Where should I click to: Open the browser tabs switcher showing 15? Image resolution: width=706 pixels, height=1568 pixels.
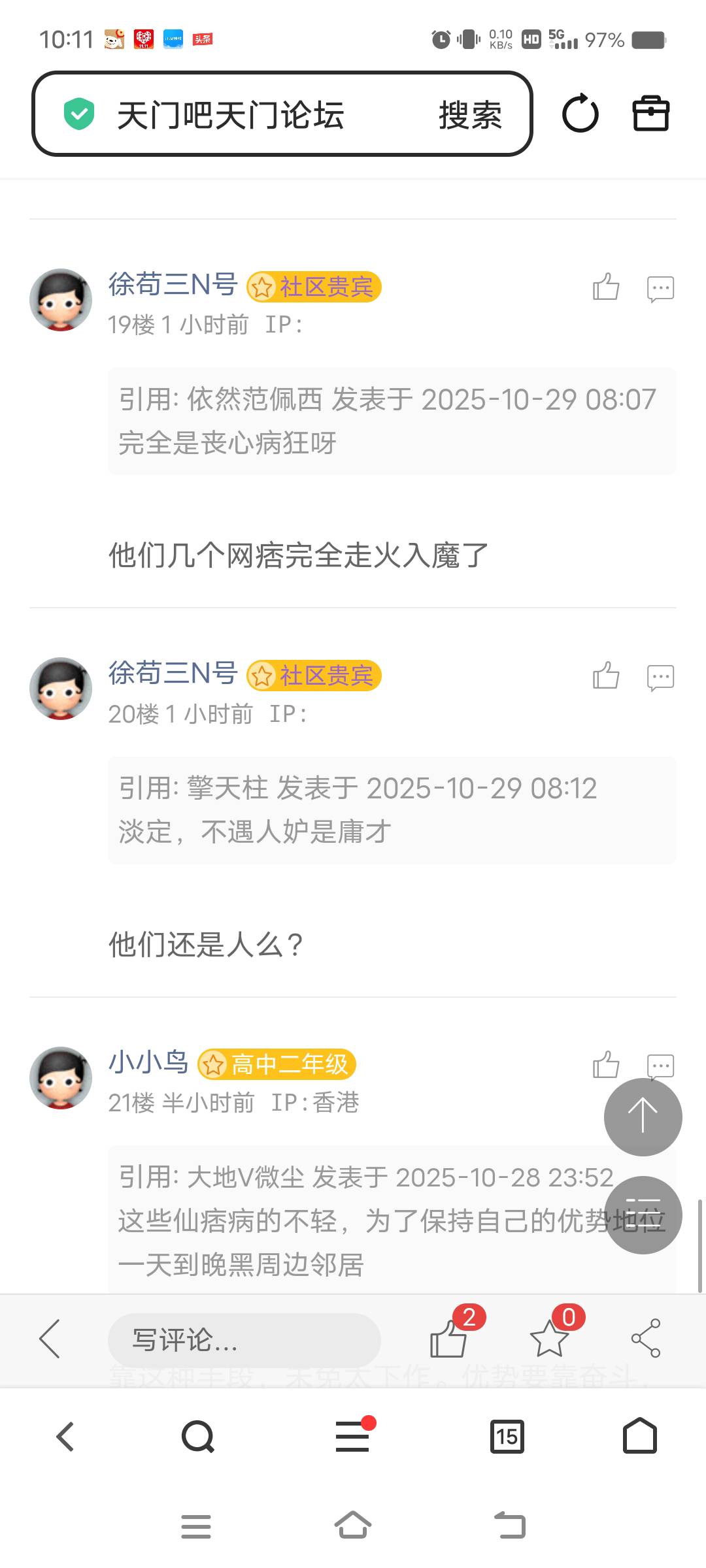(x=507, y=1437)
